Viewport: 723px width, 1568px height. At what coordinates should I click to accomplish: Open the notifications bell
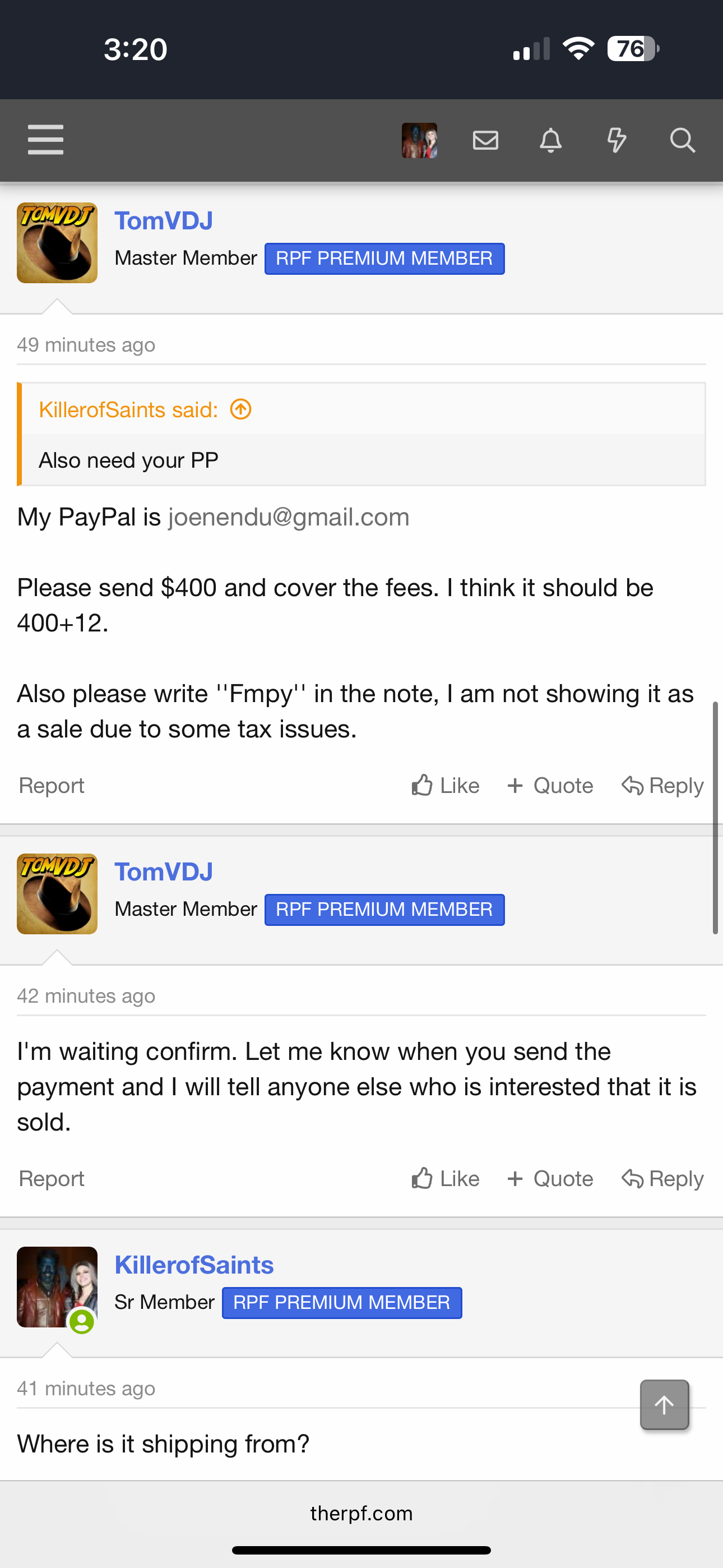(x=551, y=141)
